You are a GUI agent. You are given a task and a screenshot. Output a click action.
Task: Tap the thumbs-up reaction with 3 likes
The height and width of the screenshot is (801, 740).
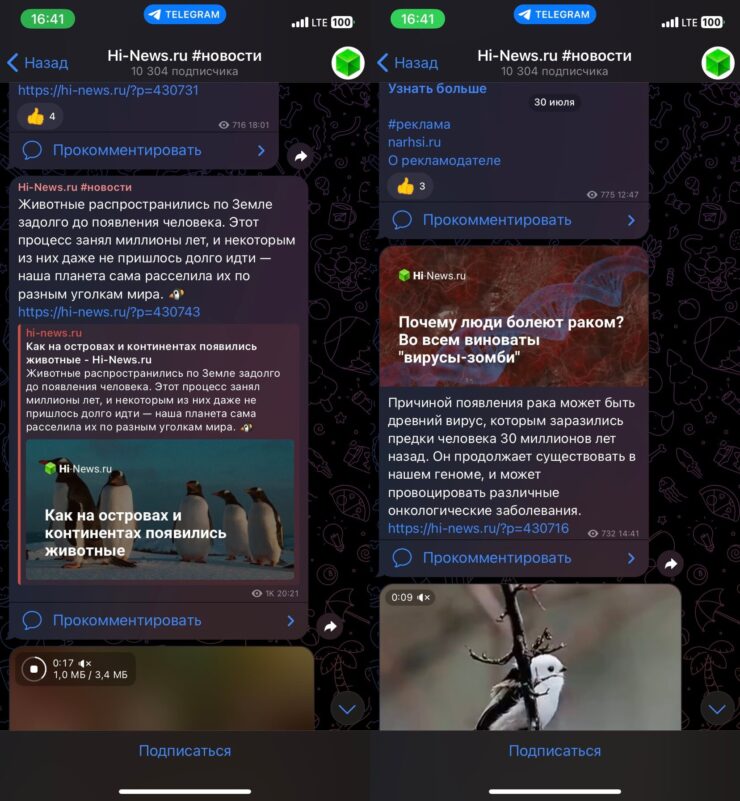pyautogui.click(x=410, y=186)
